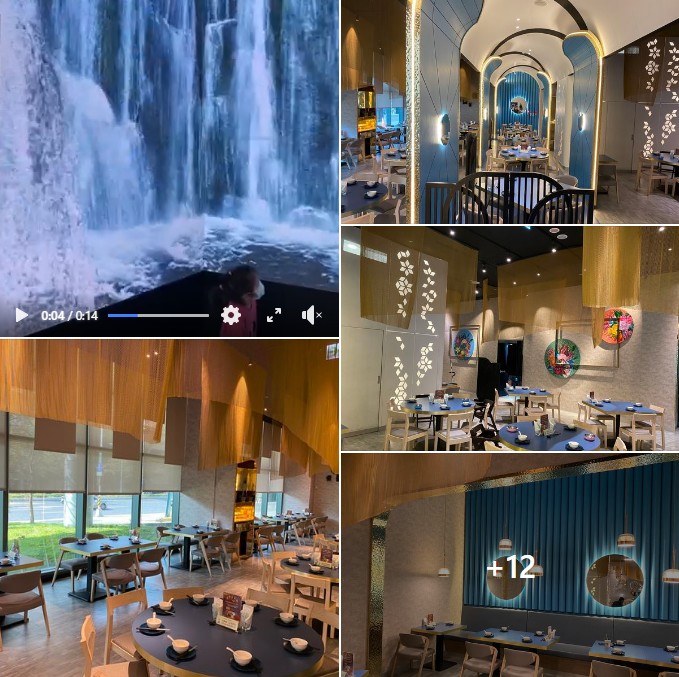Image resolution: width=679 pixels, height=677 pixels.
Task: Open the blue arched corridor photo
Action: 510,111
